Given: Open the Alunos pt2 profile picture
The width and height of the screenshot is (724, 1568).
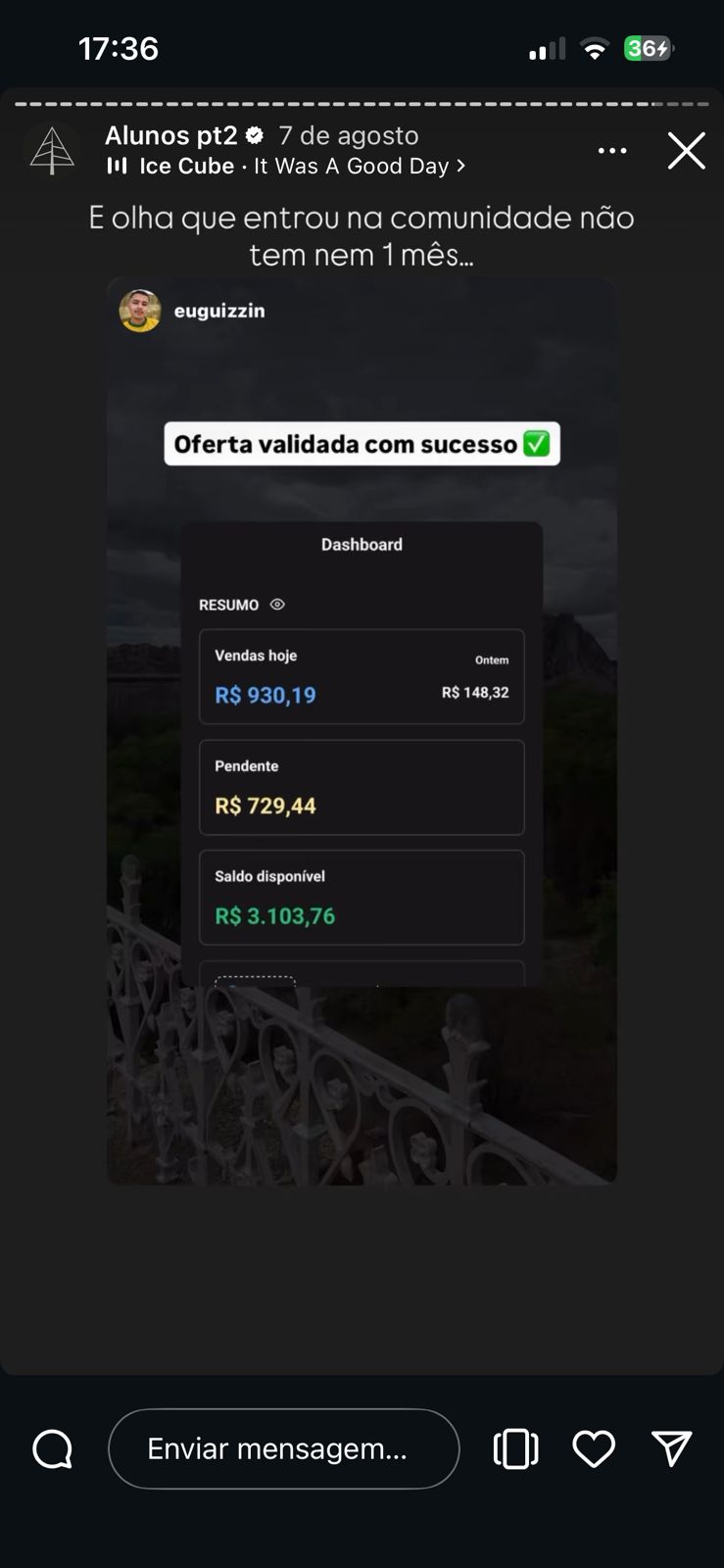Looking at the screenshot, I should (53, 151).
